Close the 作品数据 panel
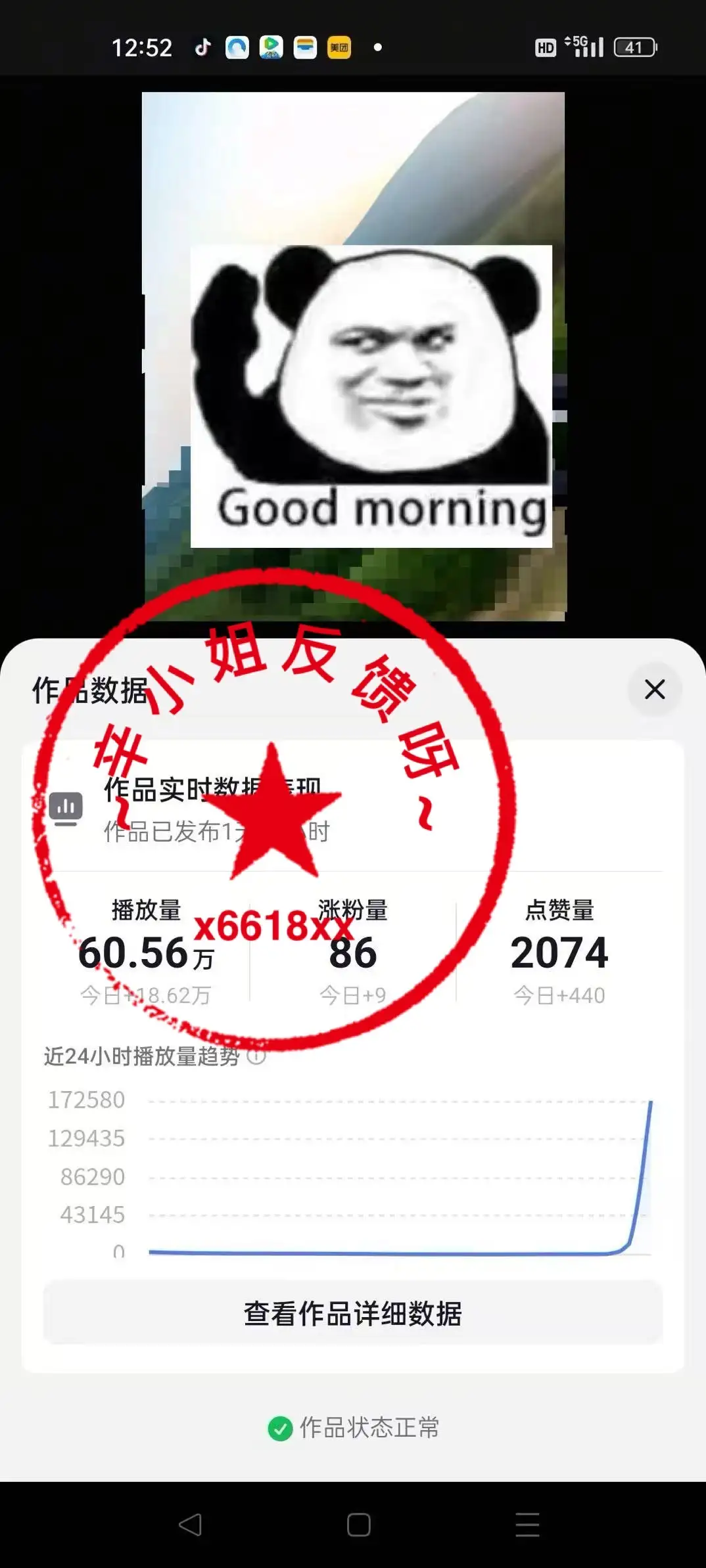706x1568 pixels. click(x=654, y=690)
